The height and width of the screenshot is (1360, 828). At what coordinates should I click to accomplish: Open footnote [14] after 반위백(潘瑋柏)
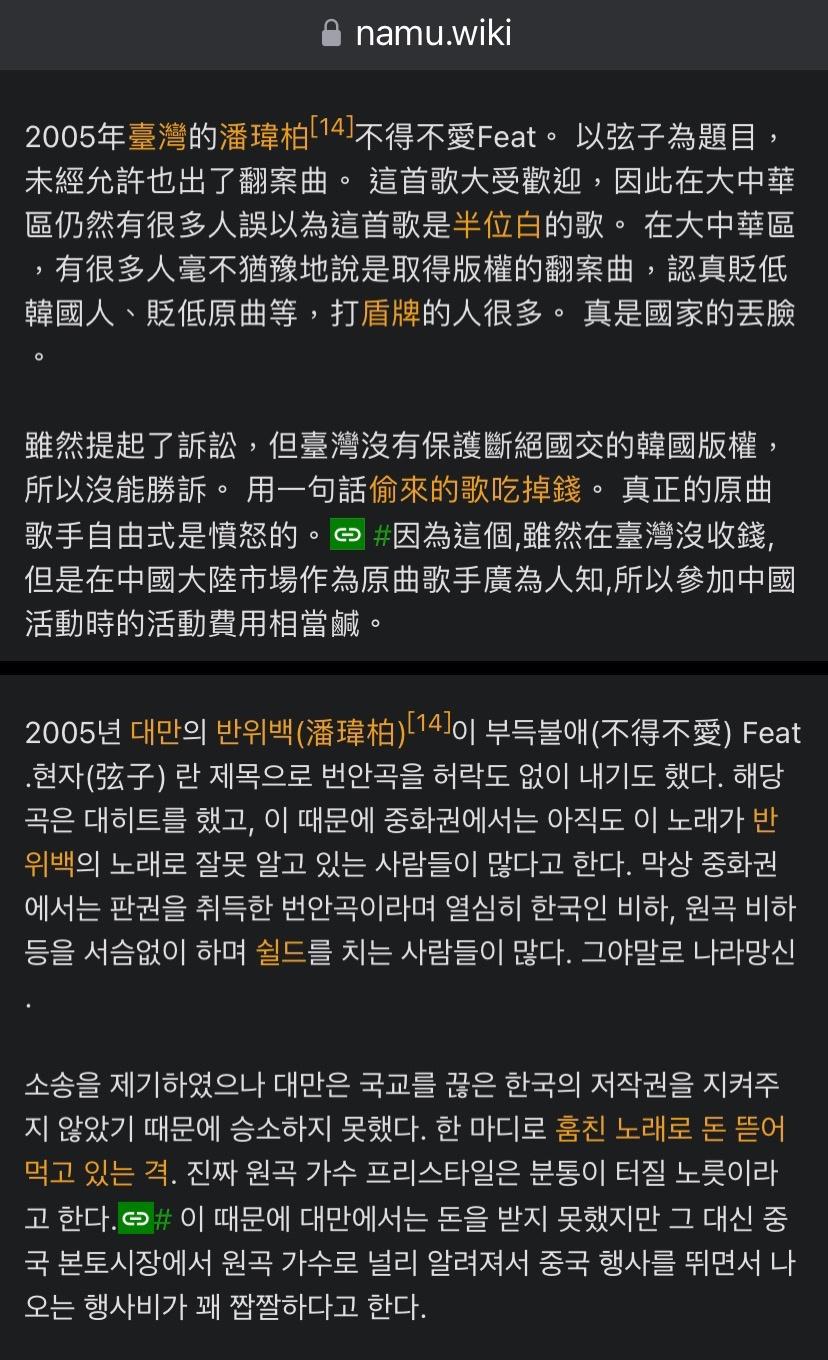428,724
